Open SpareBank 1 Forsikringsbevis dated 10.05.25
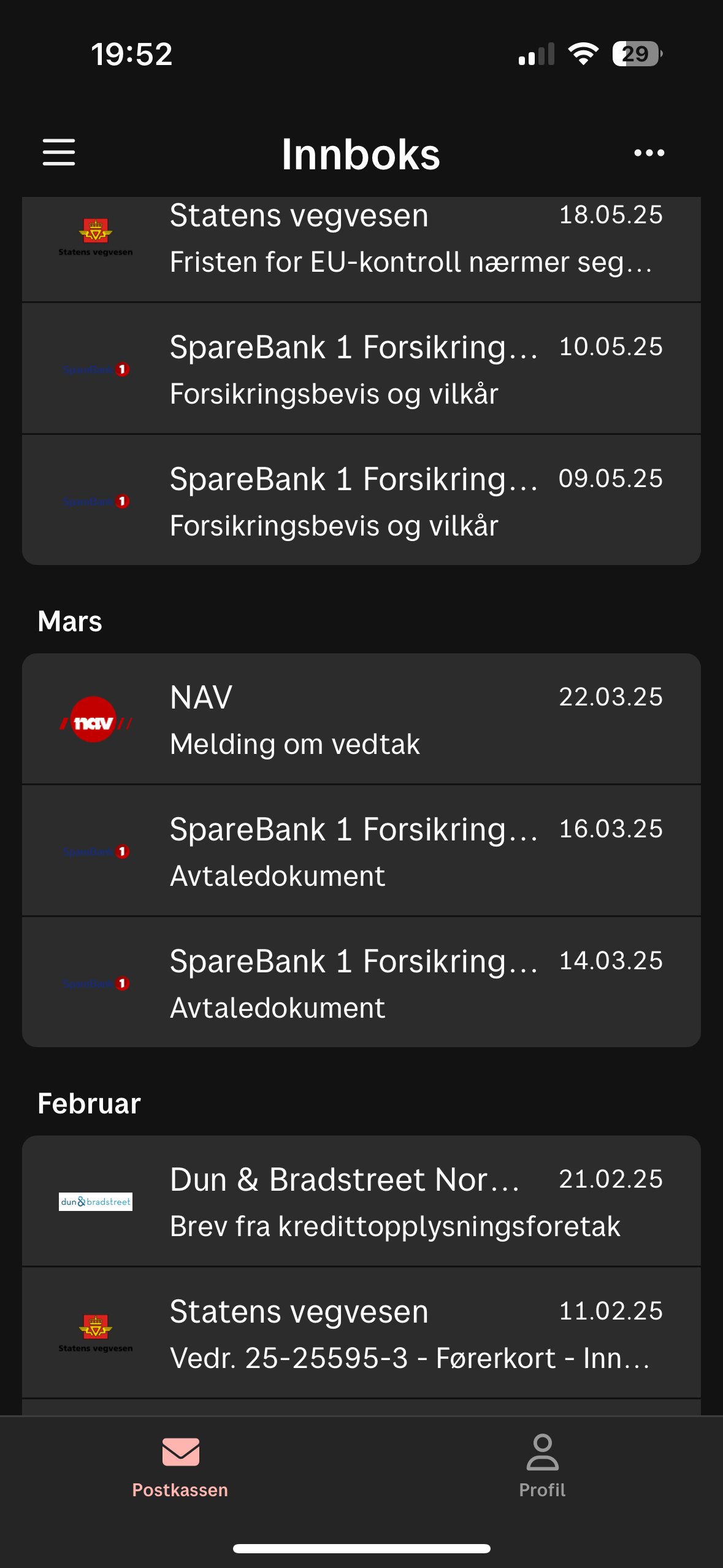This screenshot has width=723, height=1568. coord(361,369)
